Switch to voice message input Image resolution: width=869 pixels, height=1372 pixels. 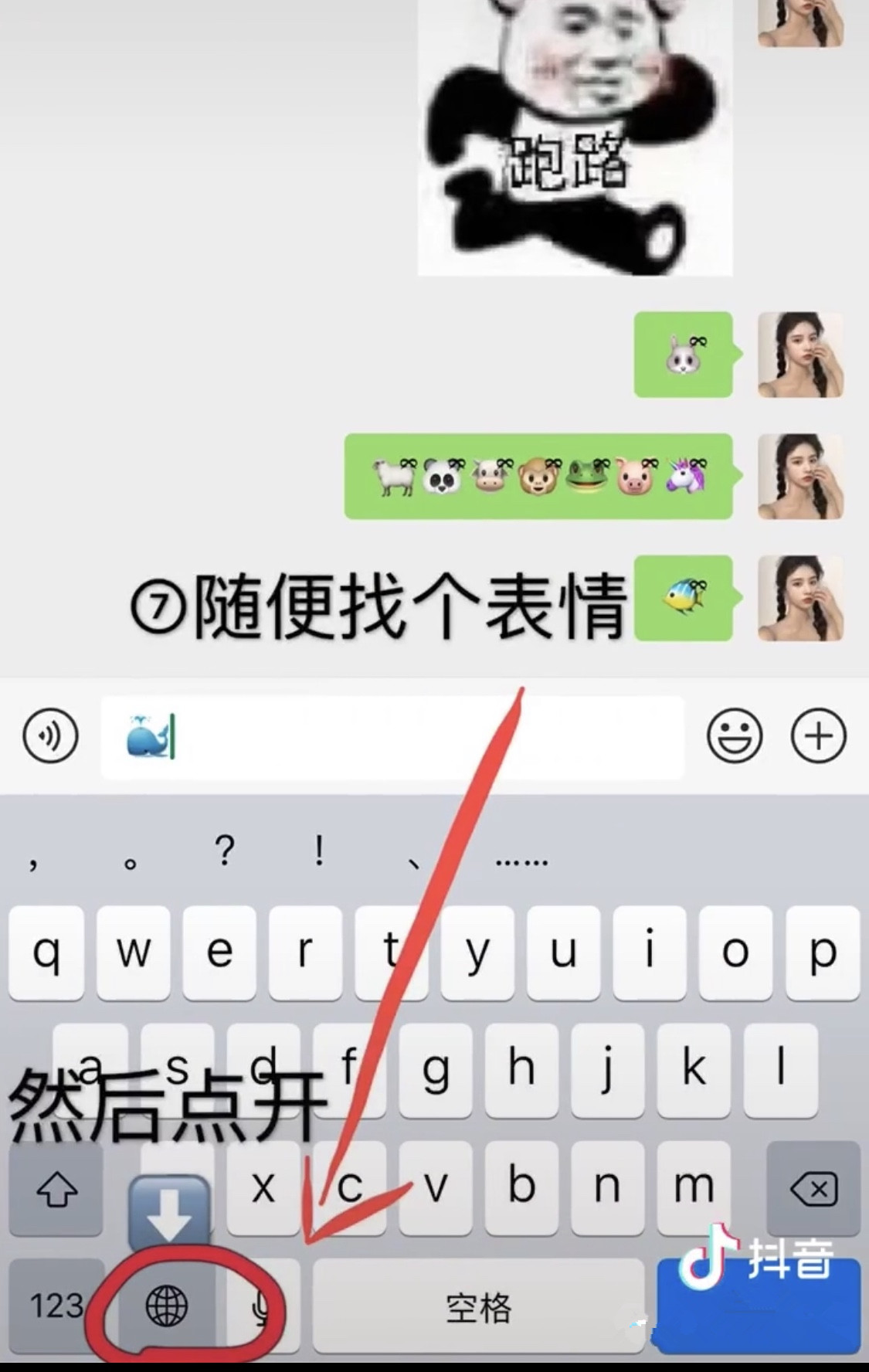tap(51, 735)
